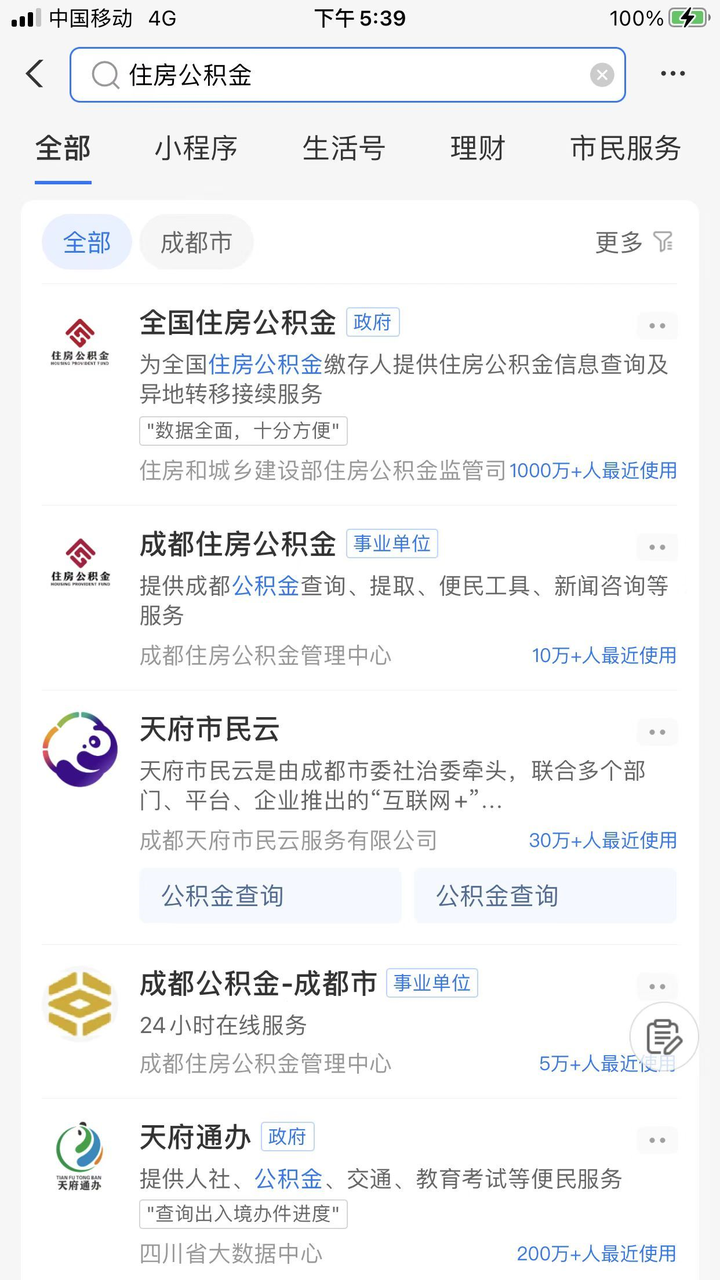Go back using the top-left arrow
The width and height of the screenshot is (720, 1280).
point(35,74)
